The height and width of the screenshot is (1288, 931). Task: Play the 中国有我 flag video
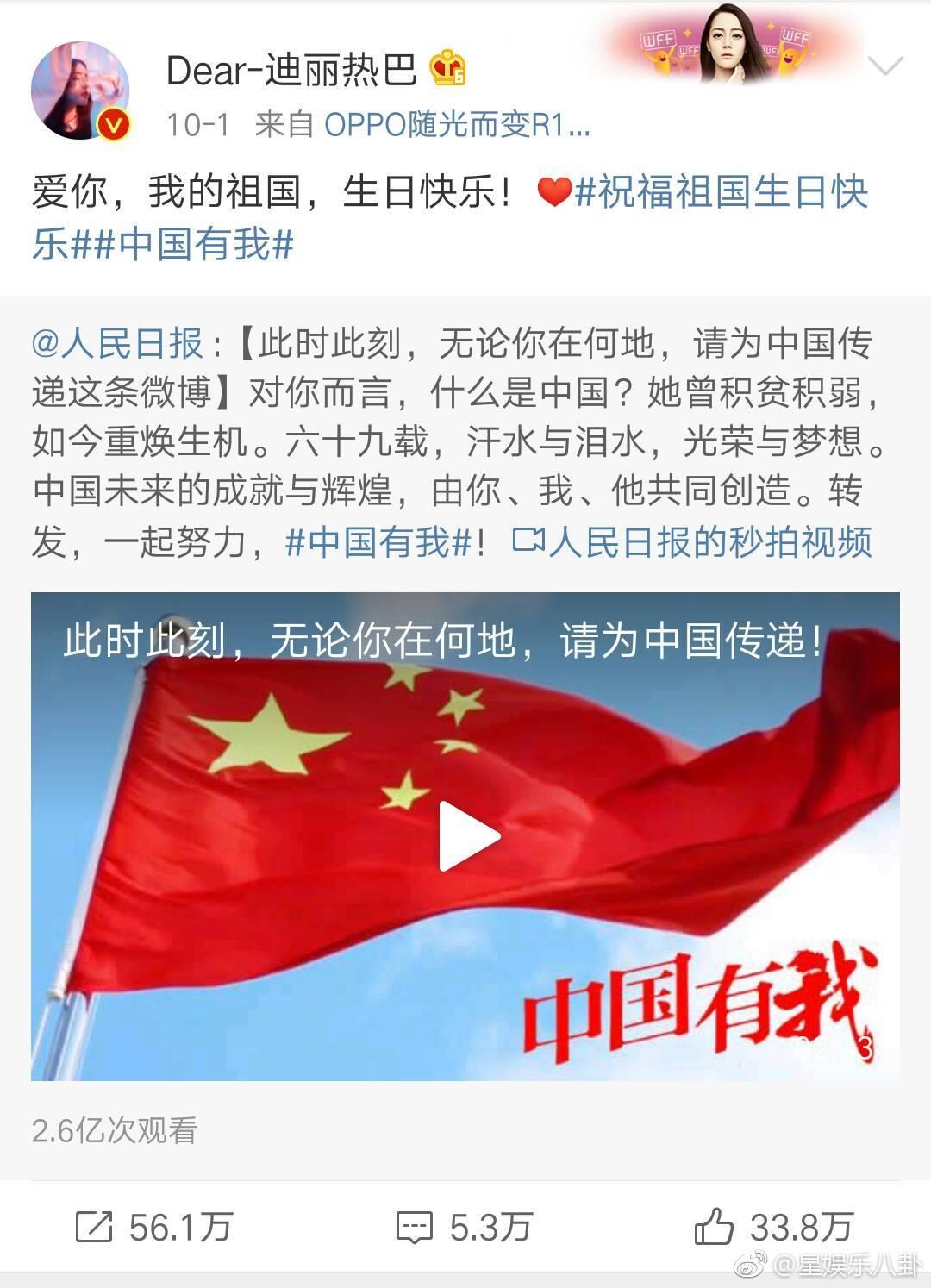pos(467,836)
